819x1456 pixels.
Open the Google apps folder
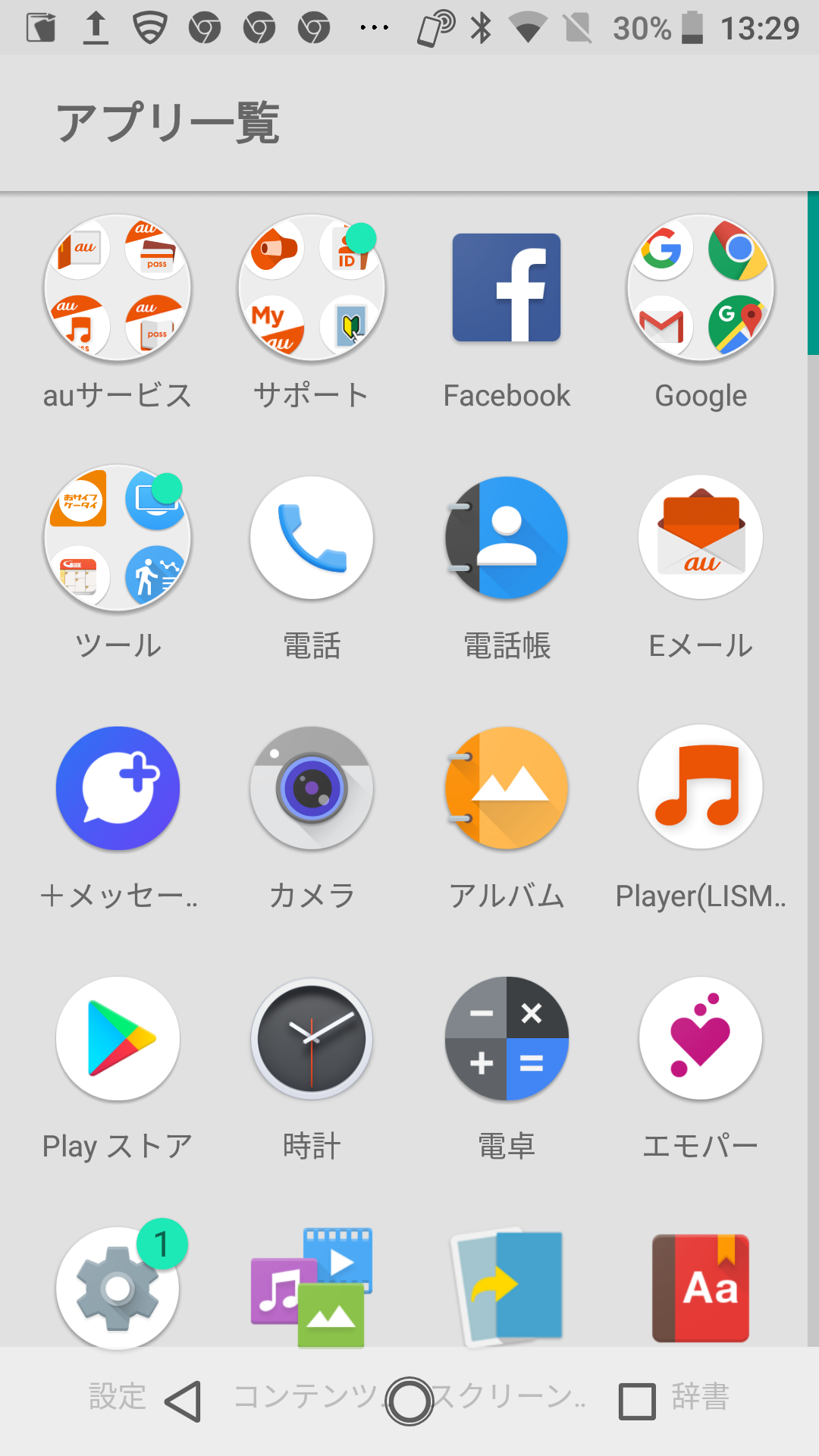pos(700,287)
